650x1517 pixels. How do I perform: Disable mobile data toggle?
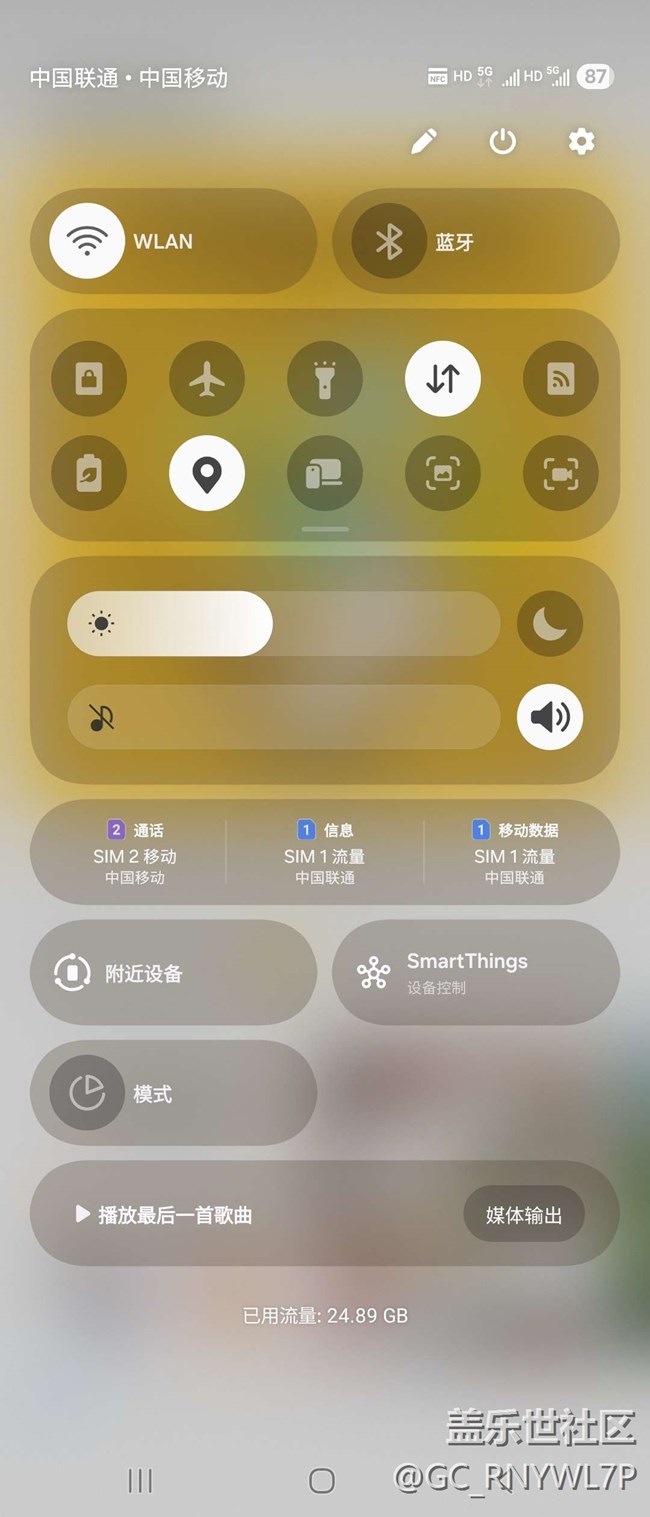pos(443,380)
